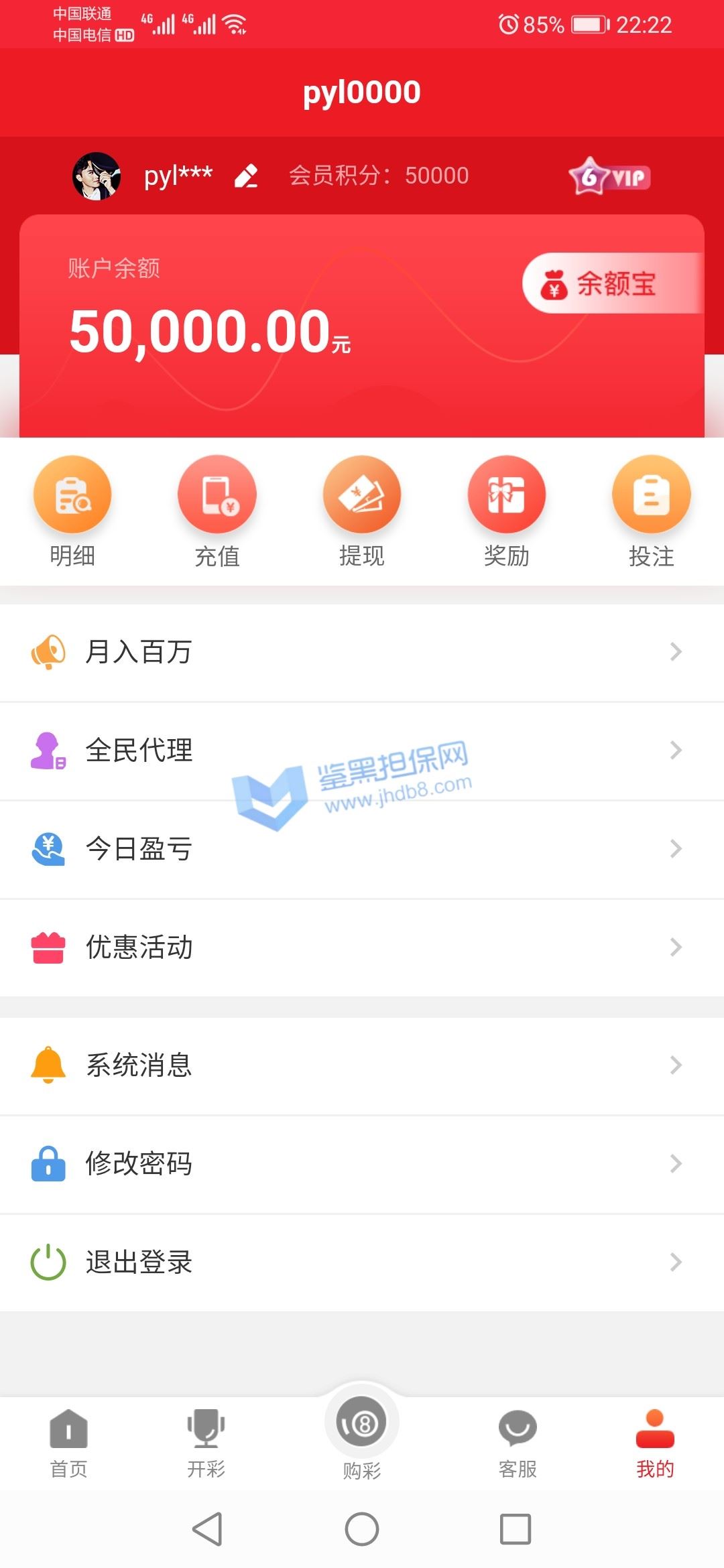Go back with the system back button
This screenshot has width=724, height=1568.
point(208,1529)
